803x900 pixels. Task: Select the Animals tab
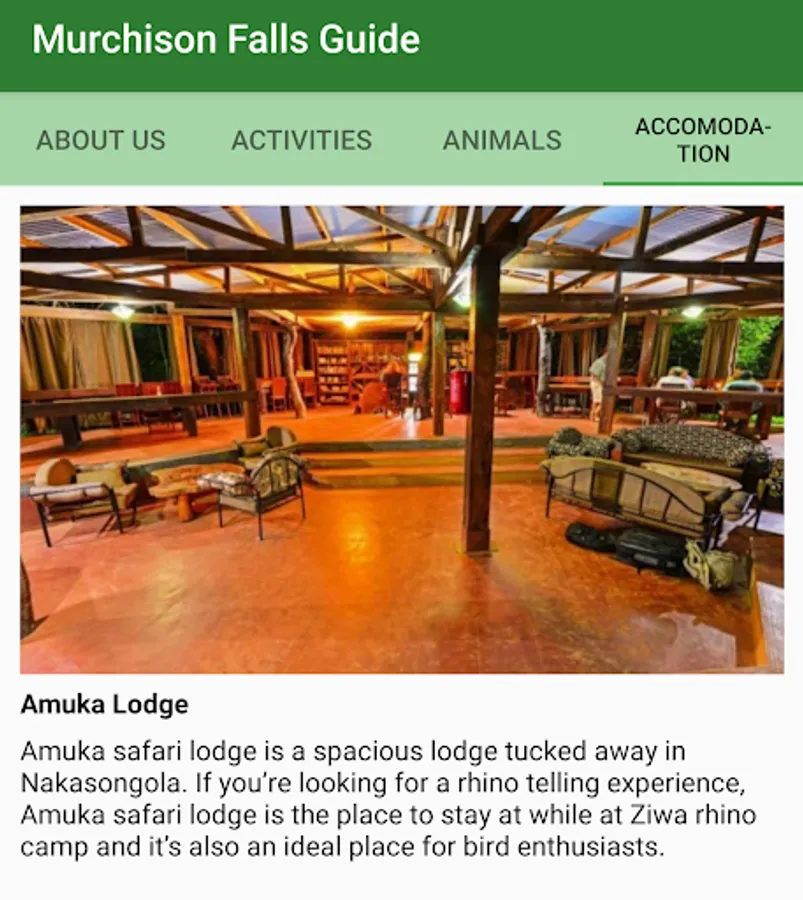pyautogui.click(x=502, y=140)
